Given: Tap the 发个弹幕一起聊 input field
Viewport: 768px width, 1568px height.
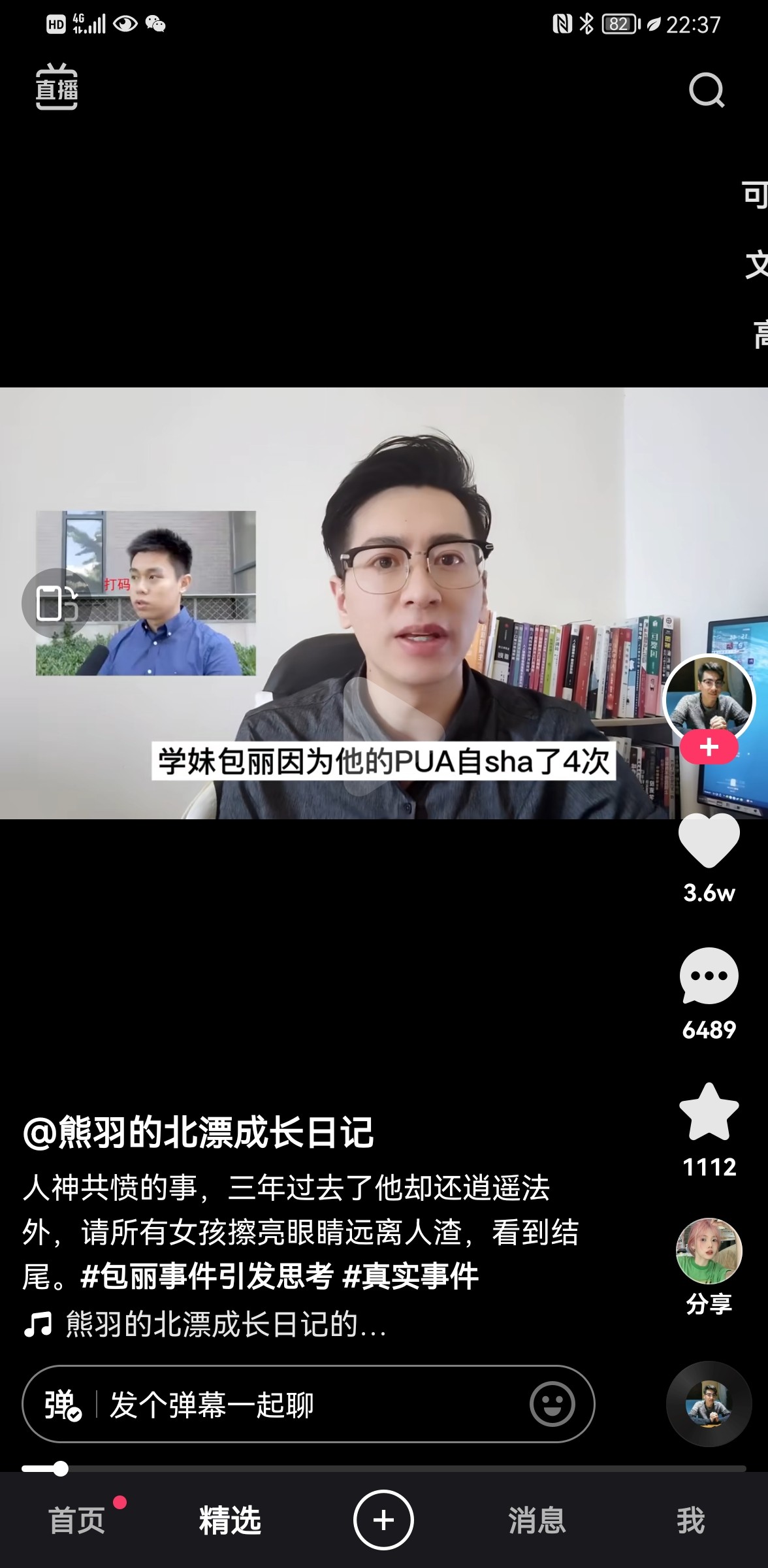Looking at the screenshot, I should pos(307,1405).
